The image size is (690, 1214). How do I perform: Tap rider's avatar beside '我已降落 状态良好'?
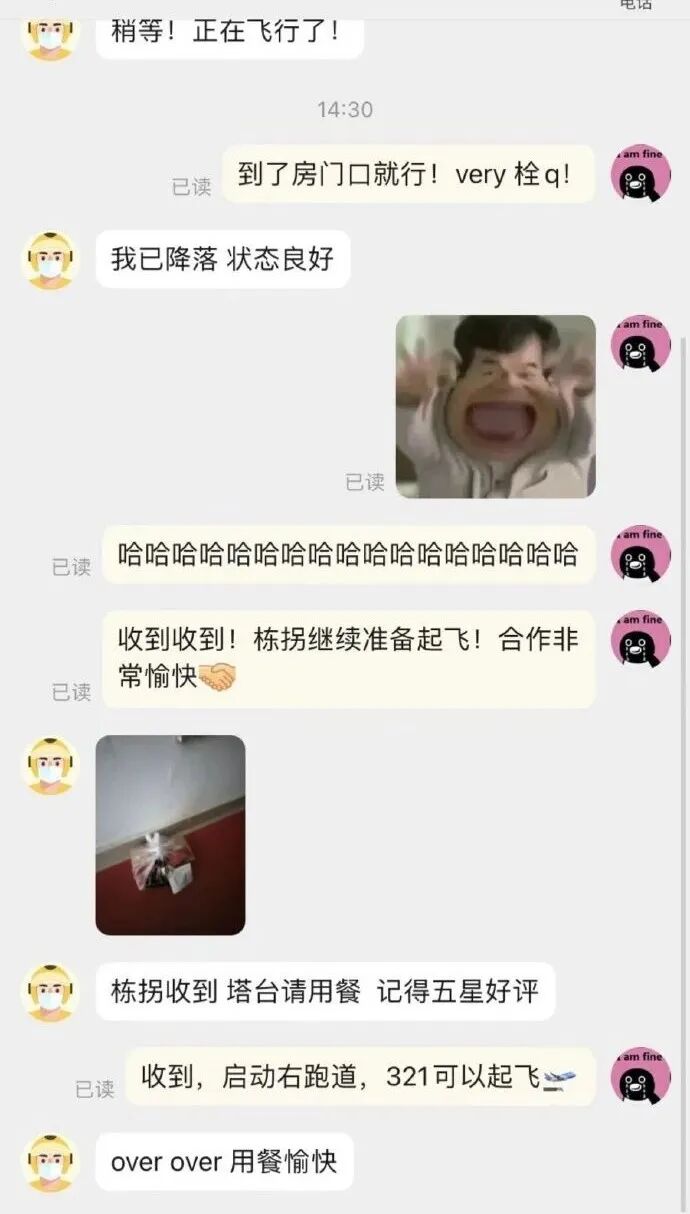(50, 261)
